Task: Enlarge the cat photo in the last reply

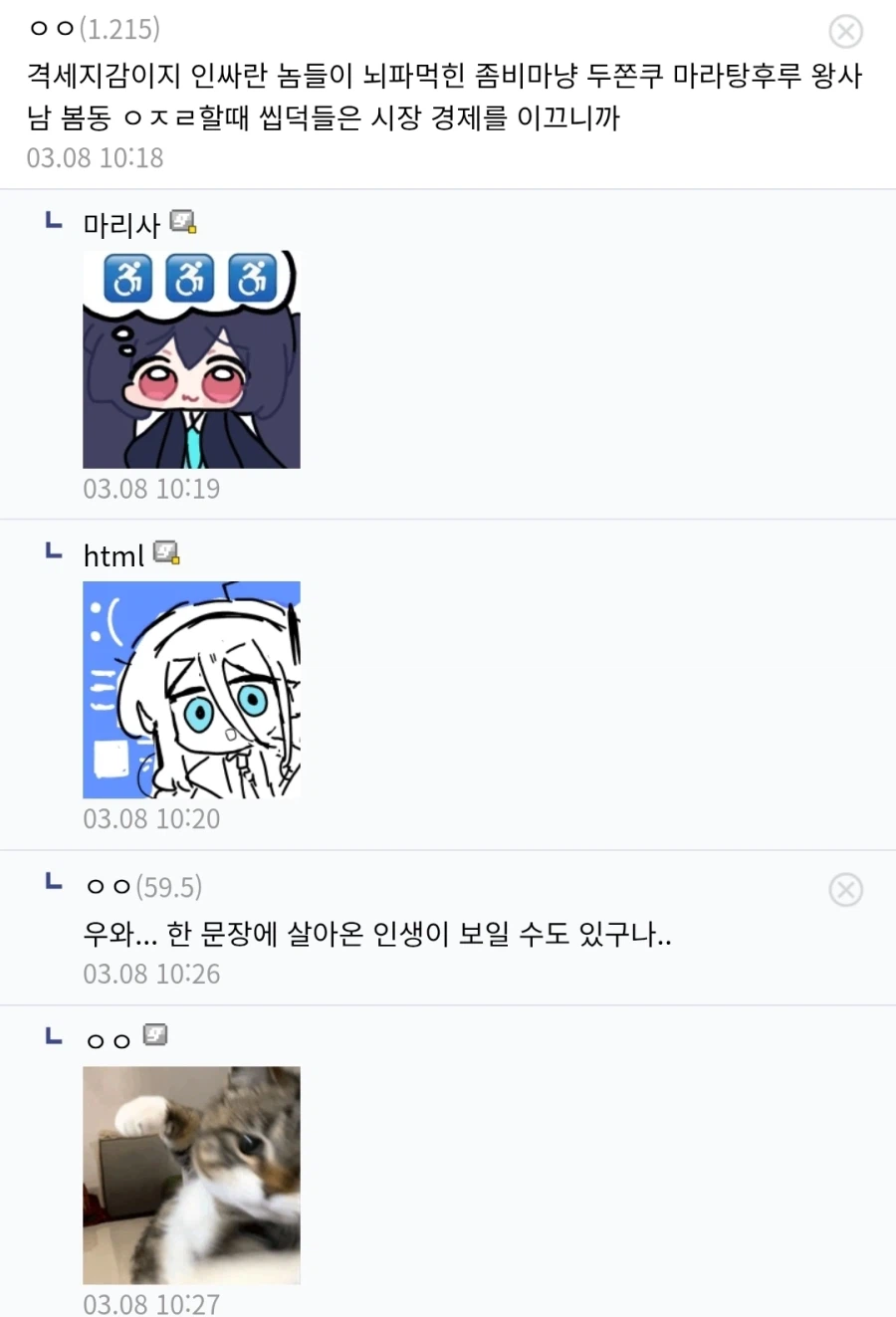Action: click(x=191, y=1174)
